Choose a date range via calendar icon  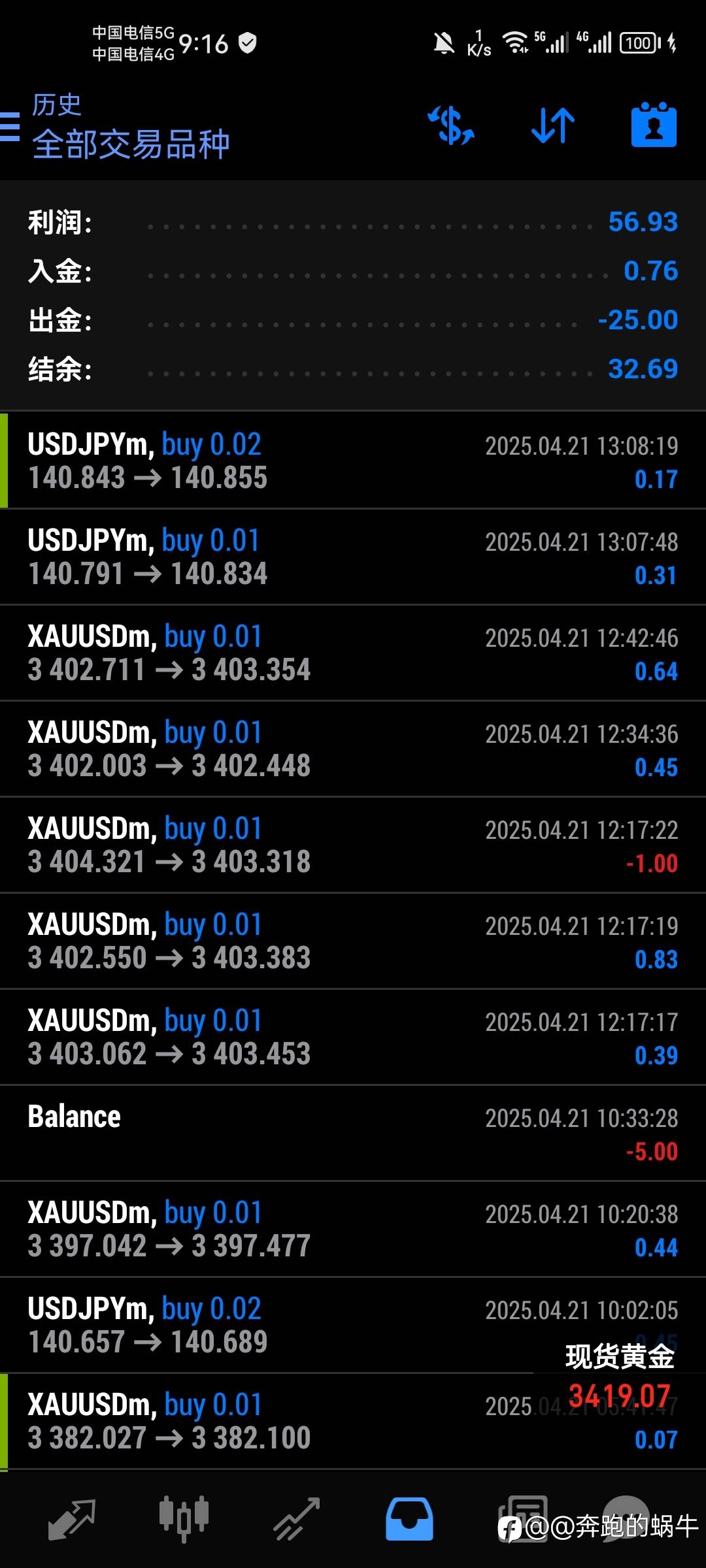[654, 125]
